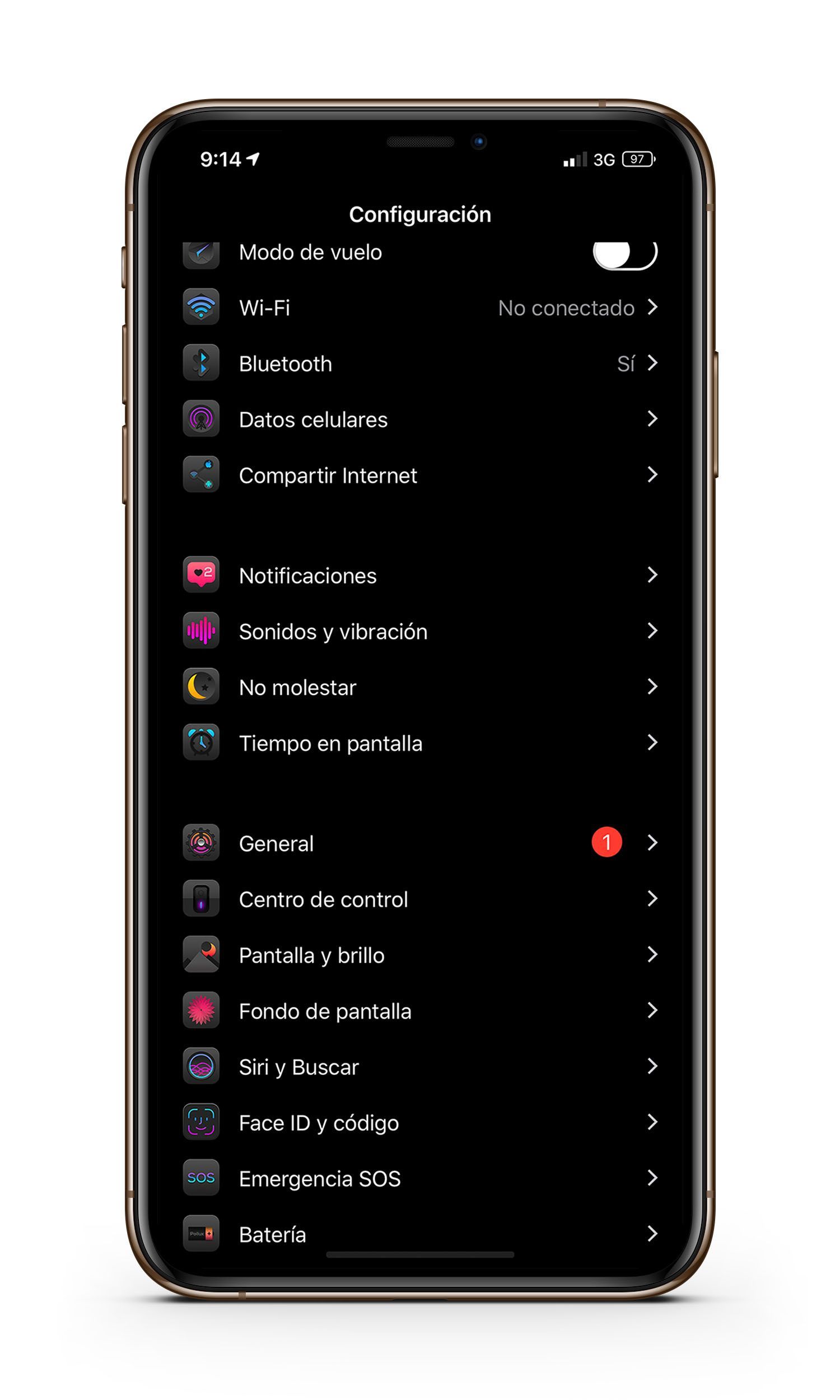Image resolution: width=840 pixels, height=1400 pixels.
Task: View Tiempo en pantalla
Action: pyautogui.click(x=420, y=743)
